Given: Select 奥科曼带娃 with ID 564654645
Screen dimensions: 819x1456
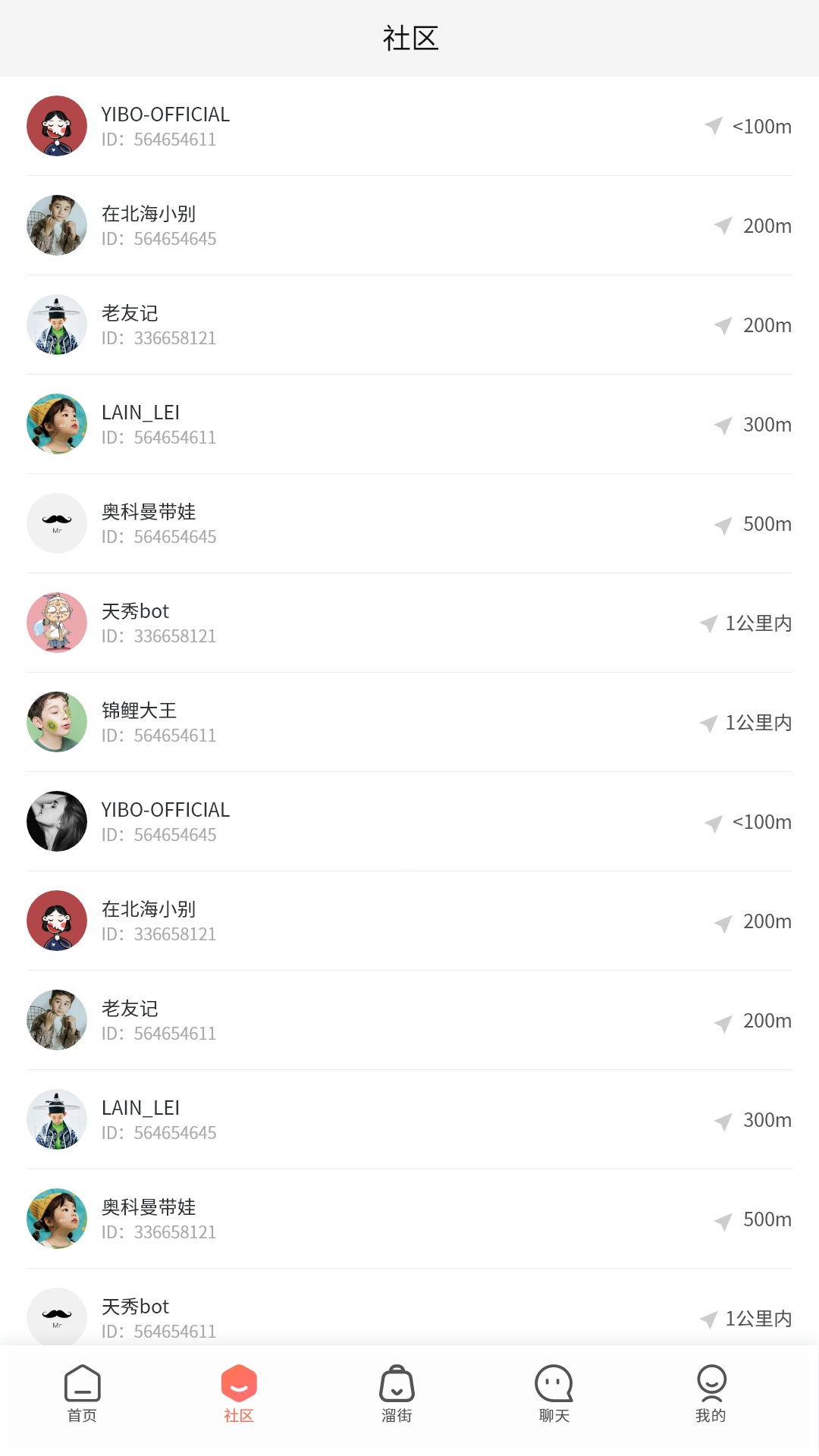Looking at the screenshot, I should [409, 523].
